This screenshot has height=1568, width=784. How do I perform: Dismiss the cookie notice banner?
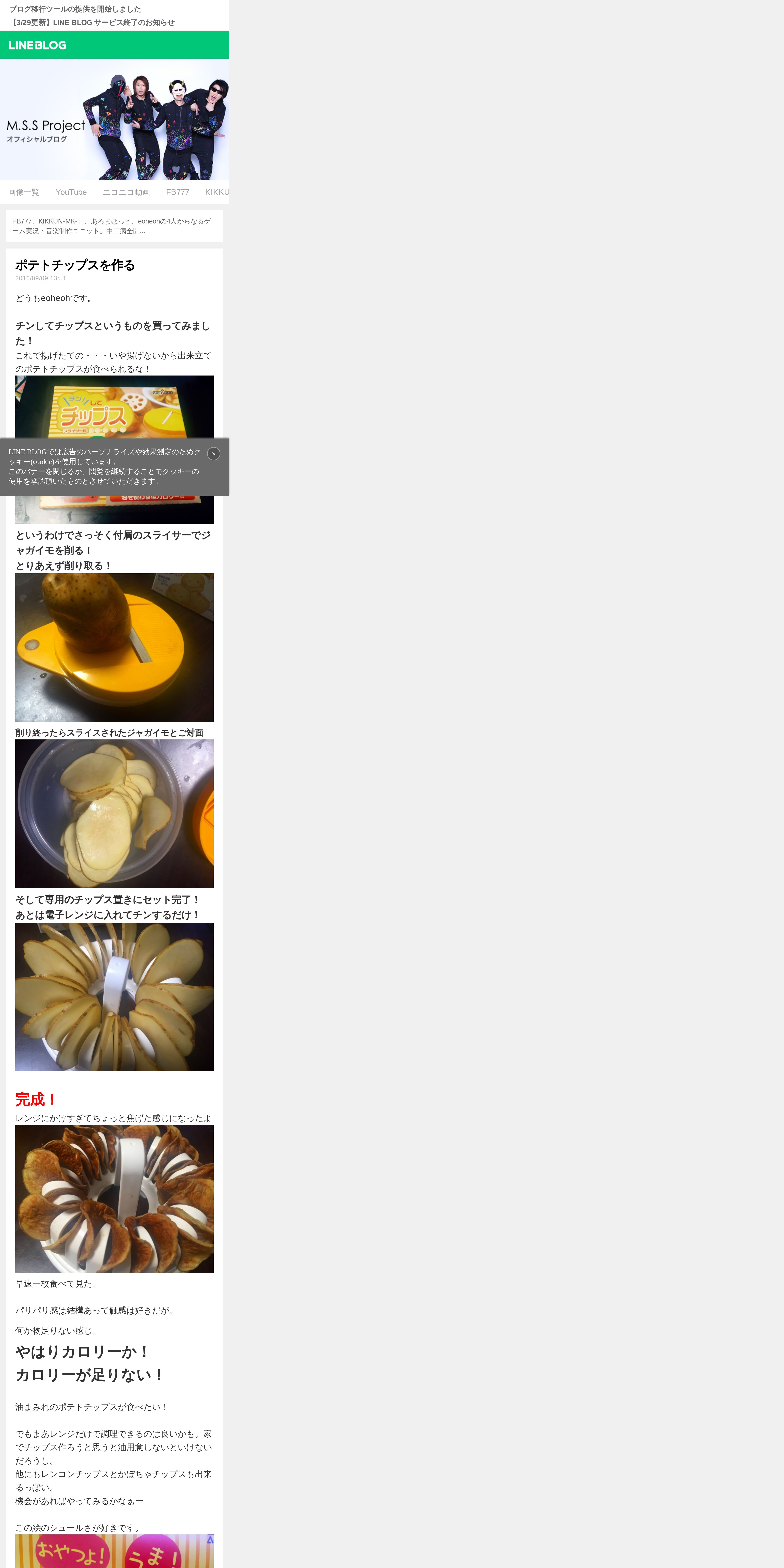pyautogui.click(x=214, y=453)
